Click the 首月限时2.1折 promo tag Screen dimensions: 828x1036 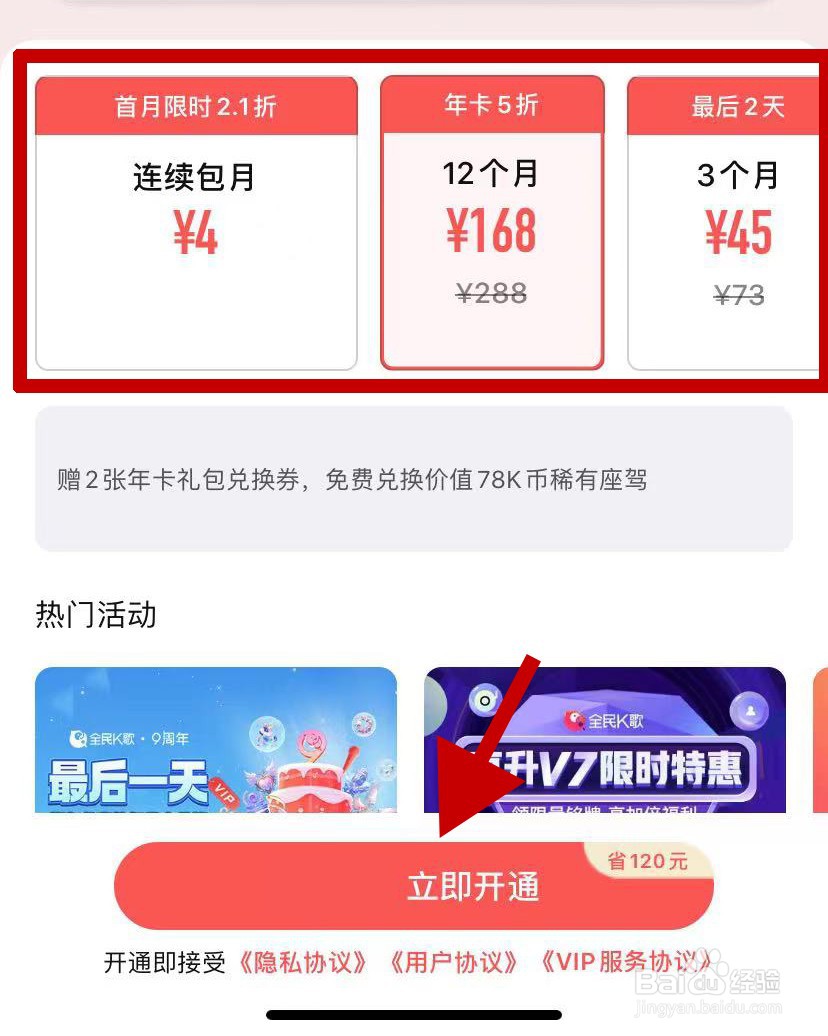click(196, 105)
